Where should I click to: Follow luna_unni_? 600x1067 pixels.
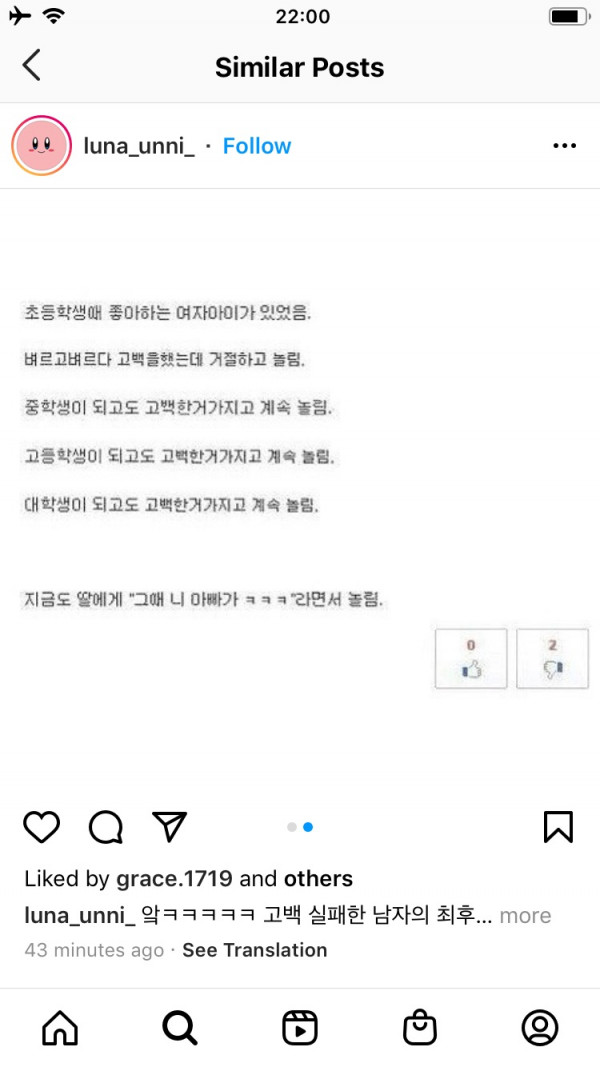coord(257,146)
